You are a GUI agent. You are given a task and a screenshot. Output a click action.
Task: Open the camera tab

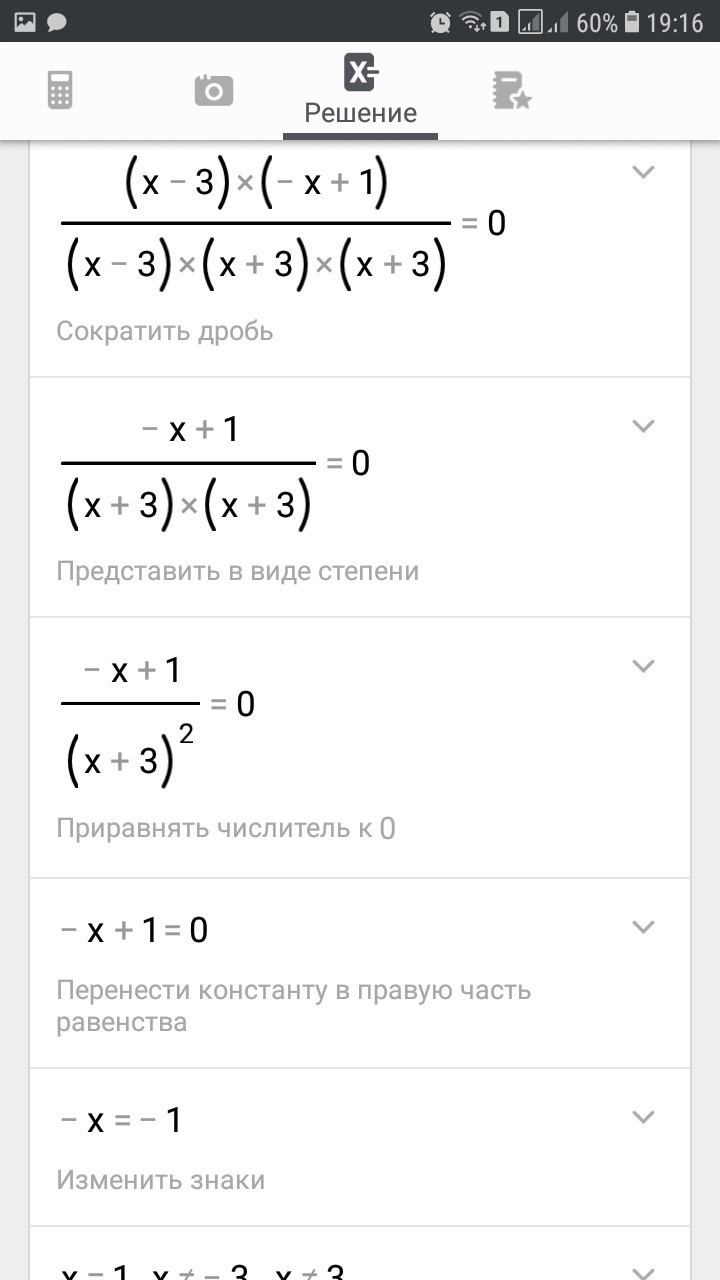213,91
